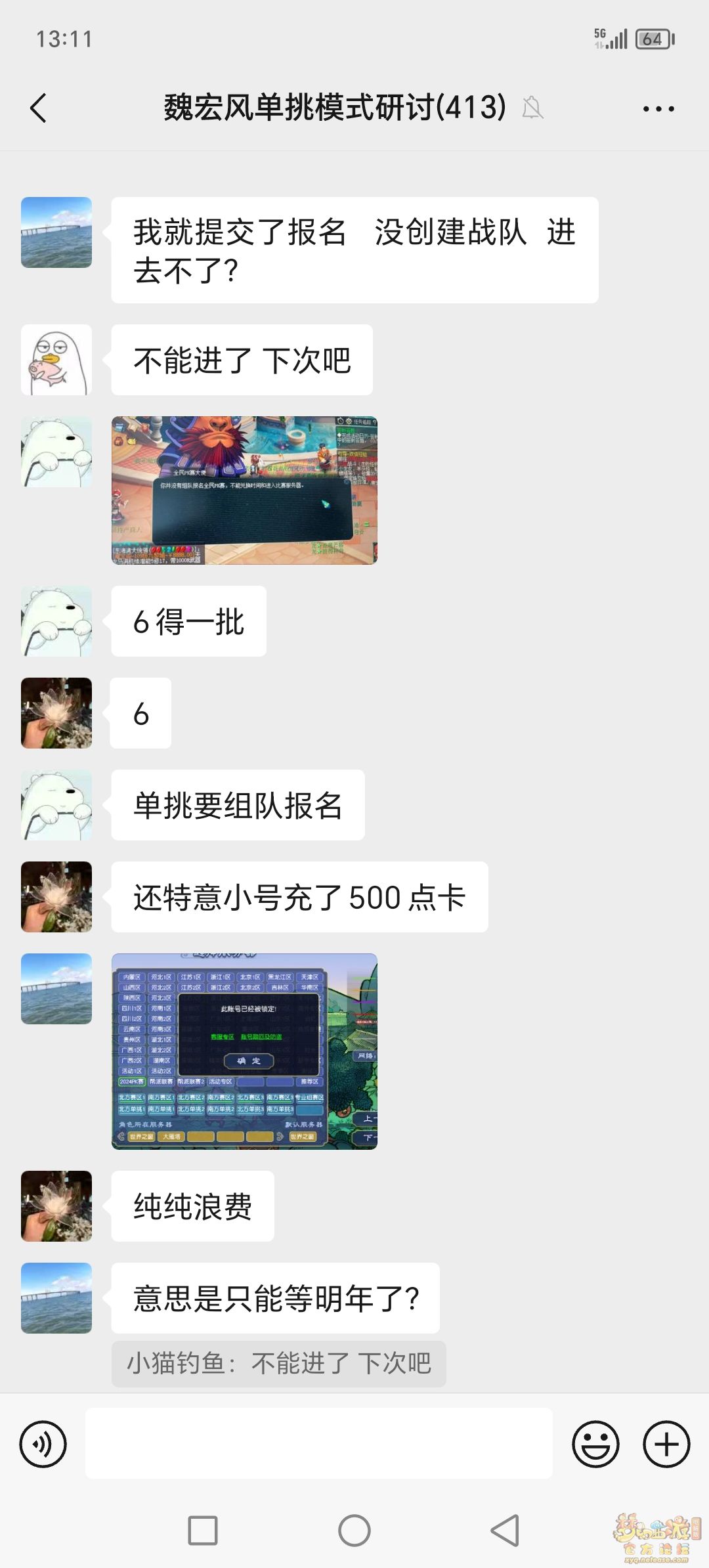Go back from the group chat

click(39, 108)
